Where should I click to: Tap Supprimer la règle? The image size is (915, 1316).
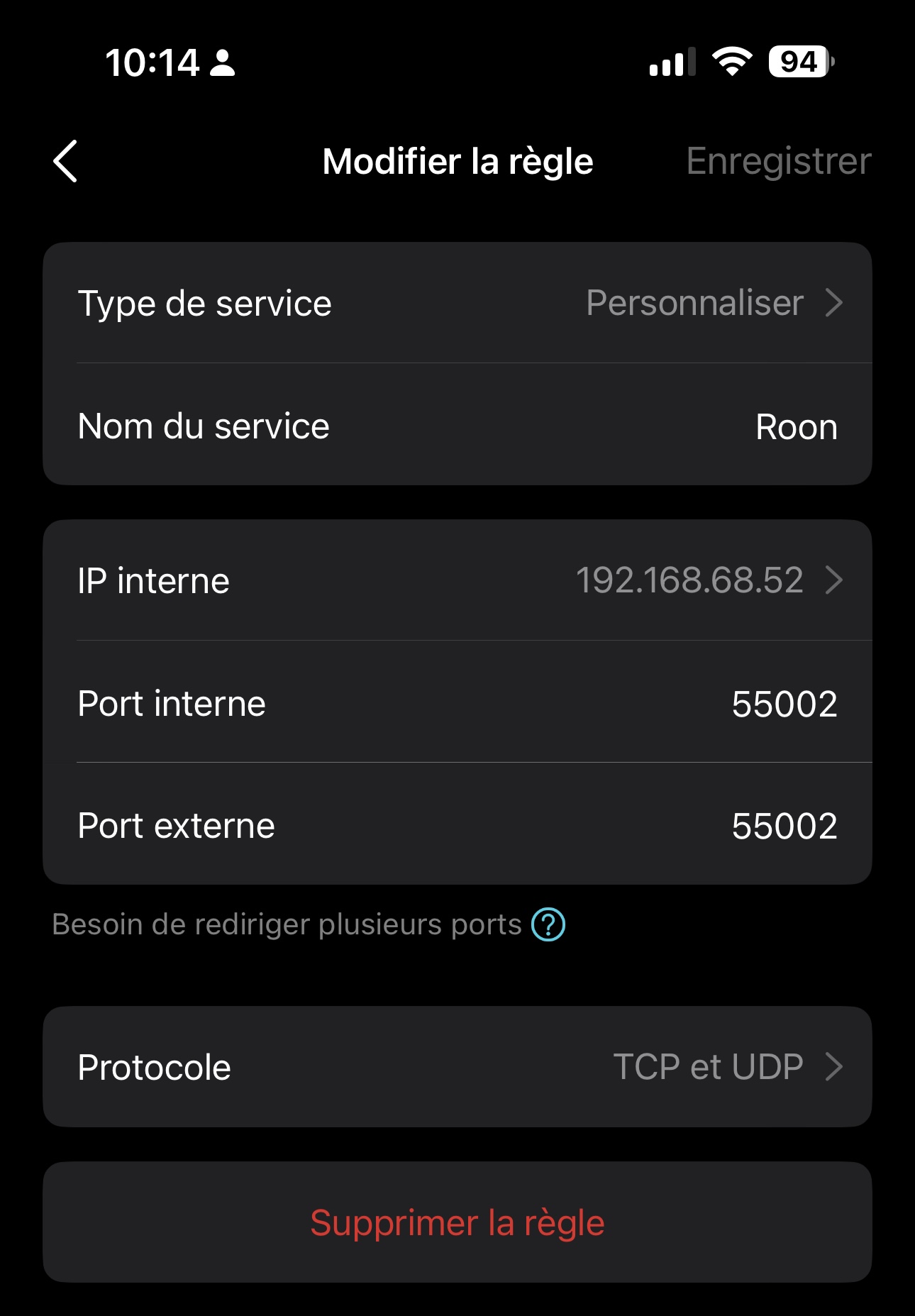(457, 1222)
